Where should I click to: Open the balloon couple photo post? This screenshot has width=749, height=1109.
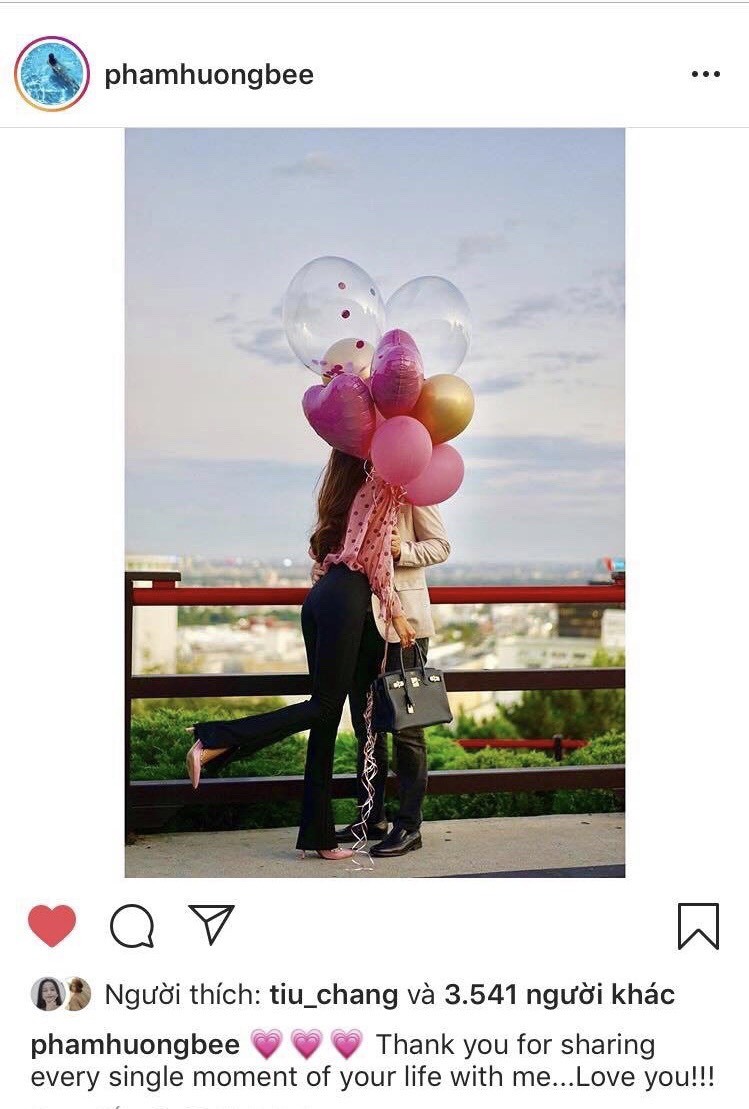coord(374,502)
